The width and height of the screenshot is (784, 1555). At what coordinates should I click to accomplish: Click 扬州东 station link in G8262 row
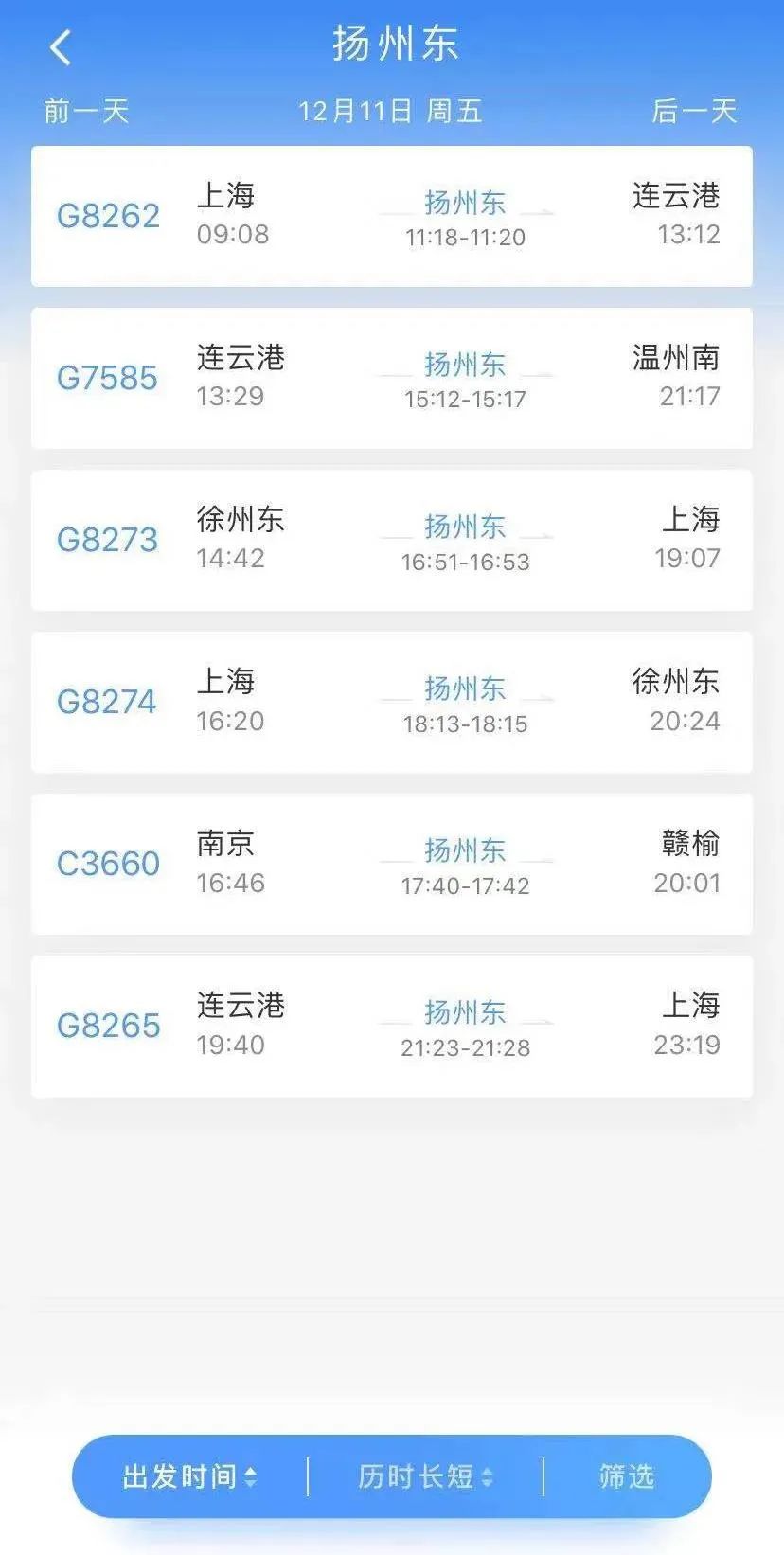point(464,203)
